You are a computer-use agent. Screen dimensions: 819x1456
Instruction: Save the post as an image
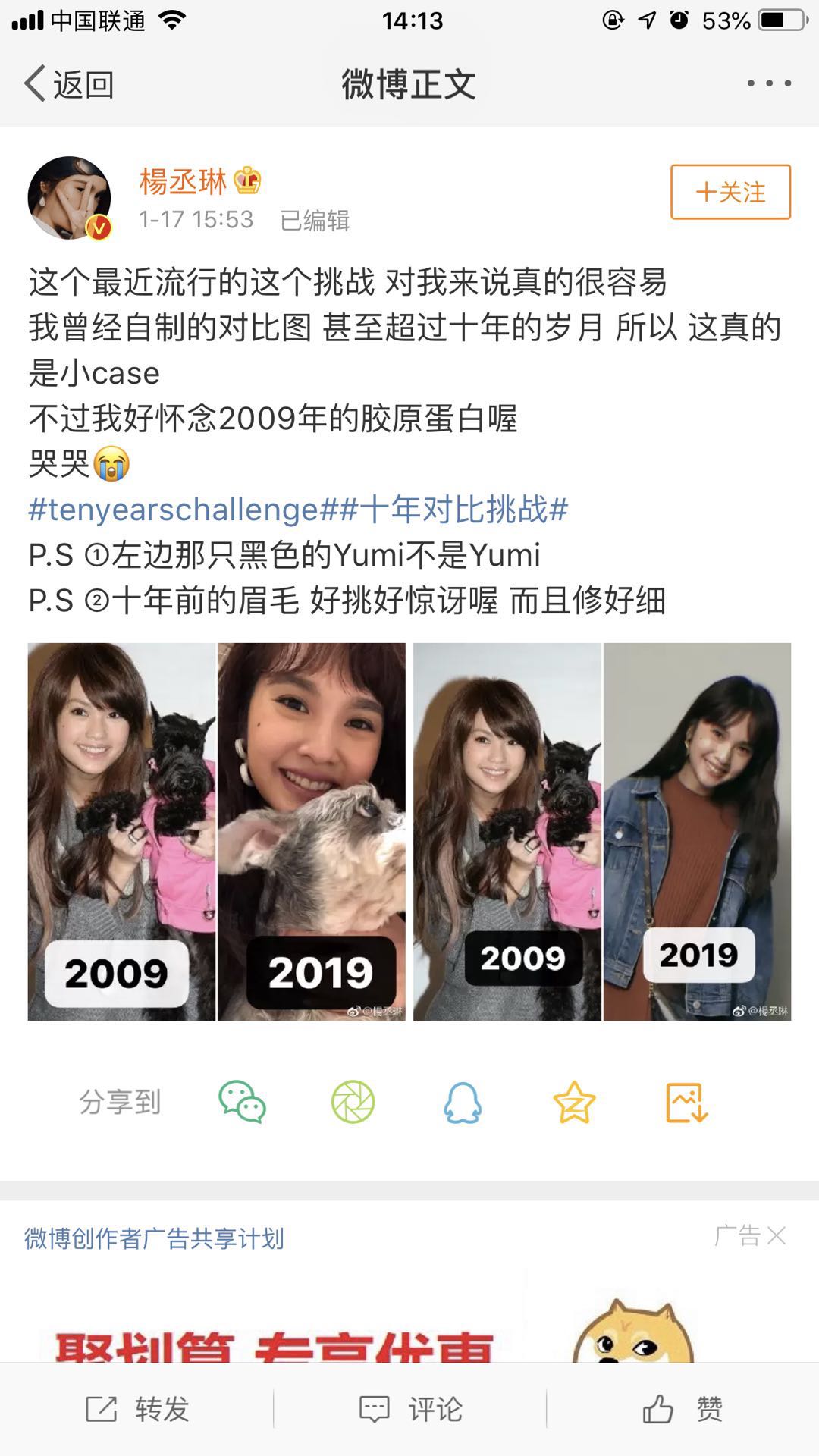point(686,1102)
